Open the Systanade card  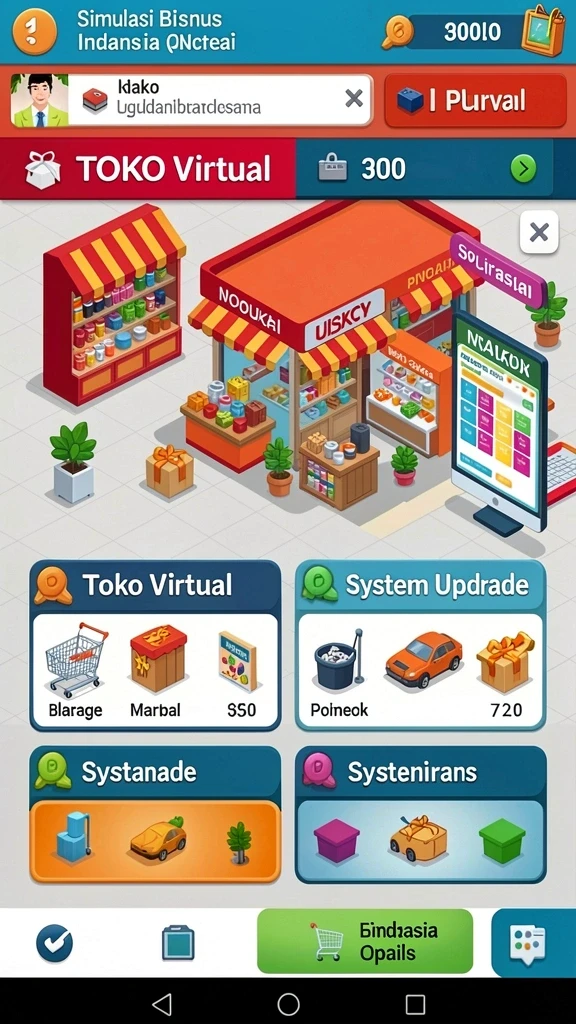click(155, 814)
